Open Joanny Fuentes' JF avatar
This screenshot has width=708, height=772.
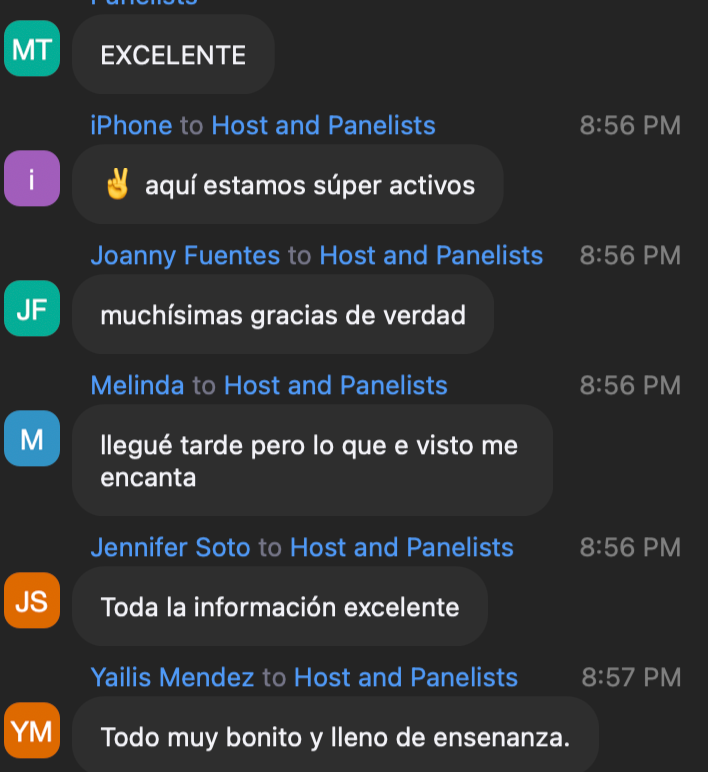(32, 309)
